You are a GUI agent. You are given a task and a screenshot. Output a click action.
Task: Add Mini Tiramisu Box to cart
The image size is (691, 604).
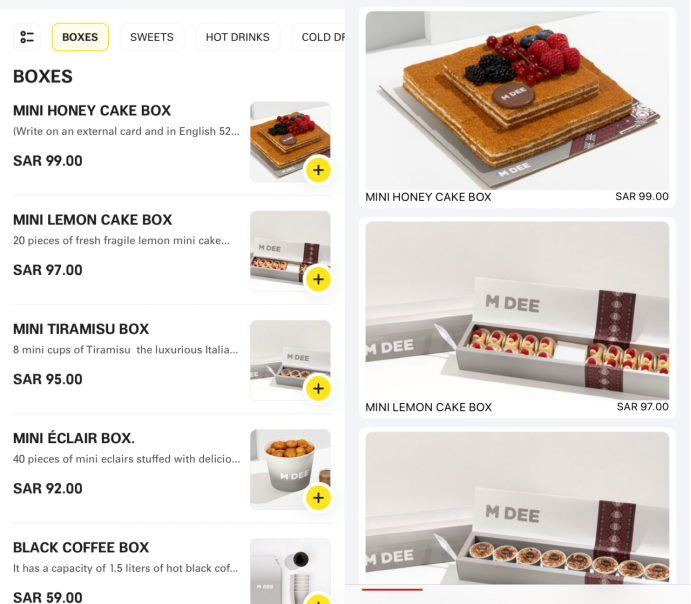[318, 388]
